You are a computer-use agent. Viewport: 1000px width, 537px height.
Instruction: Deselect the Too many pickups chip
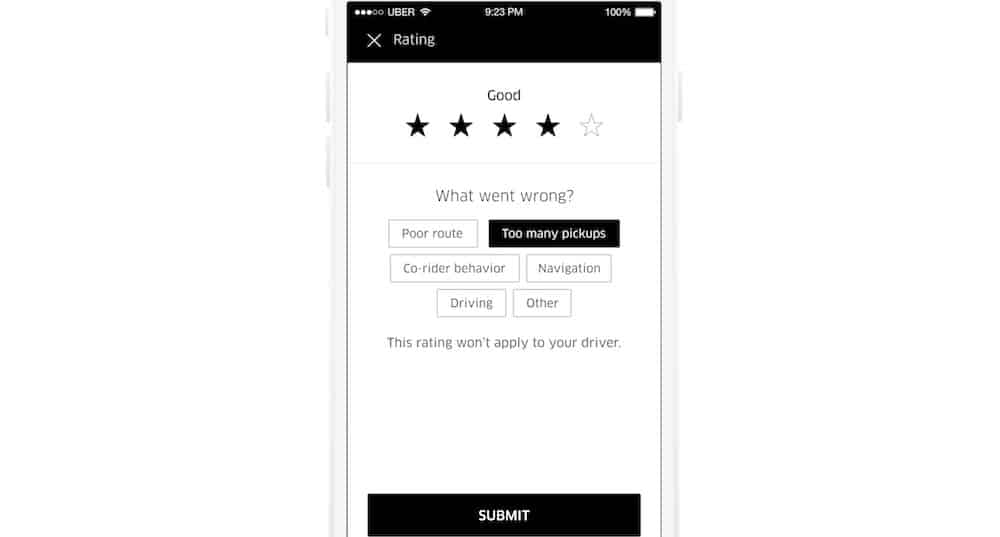[x=554, y=234]
